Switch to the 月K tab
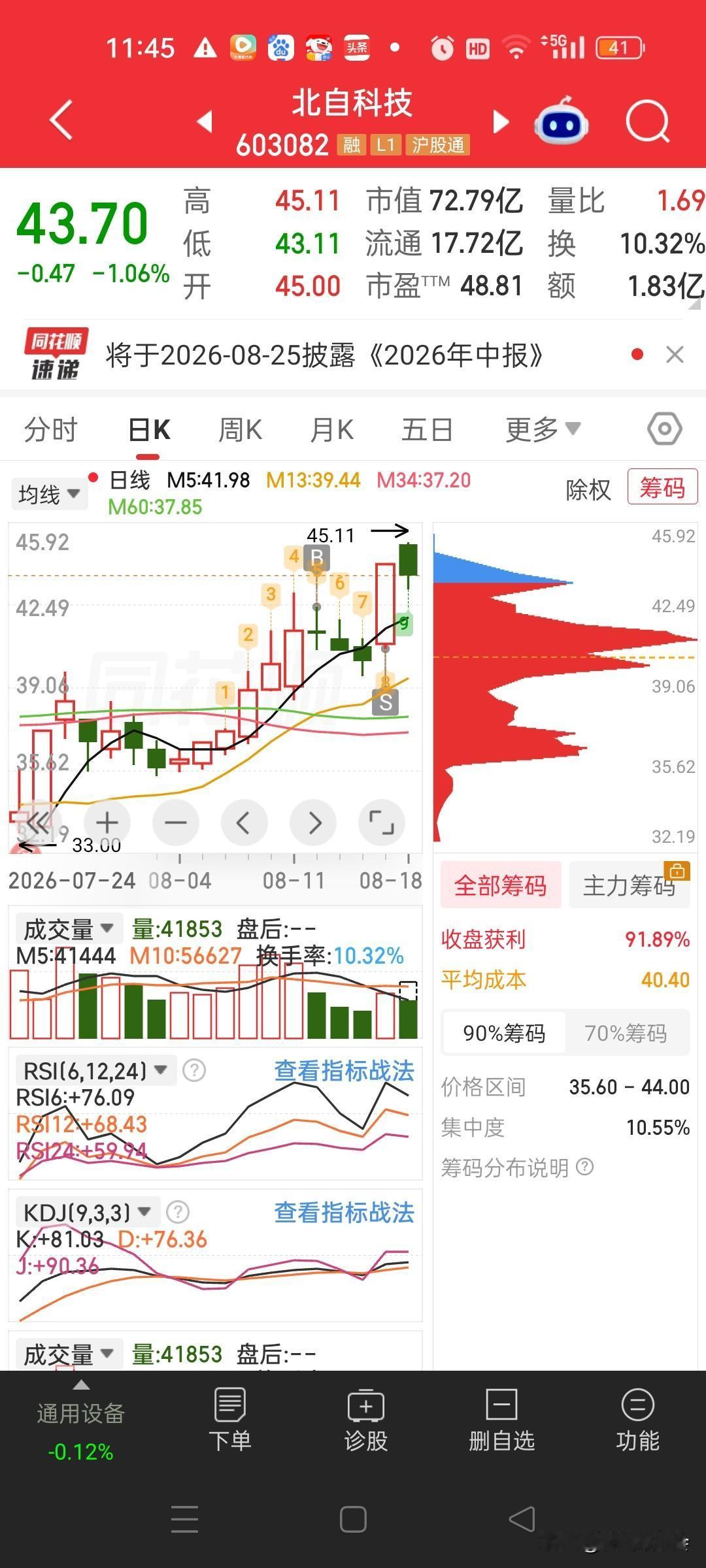This screenshot has width=706, height=1568. coord(331,430)
